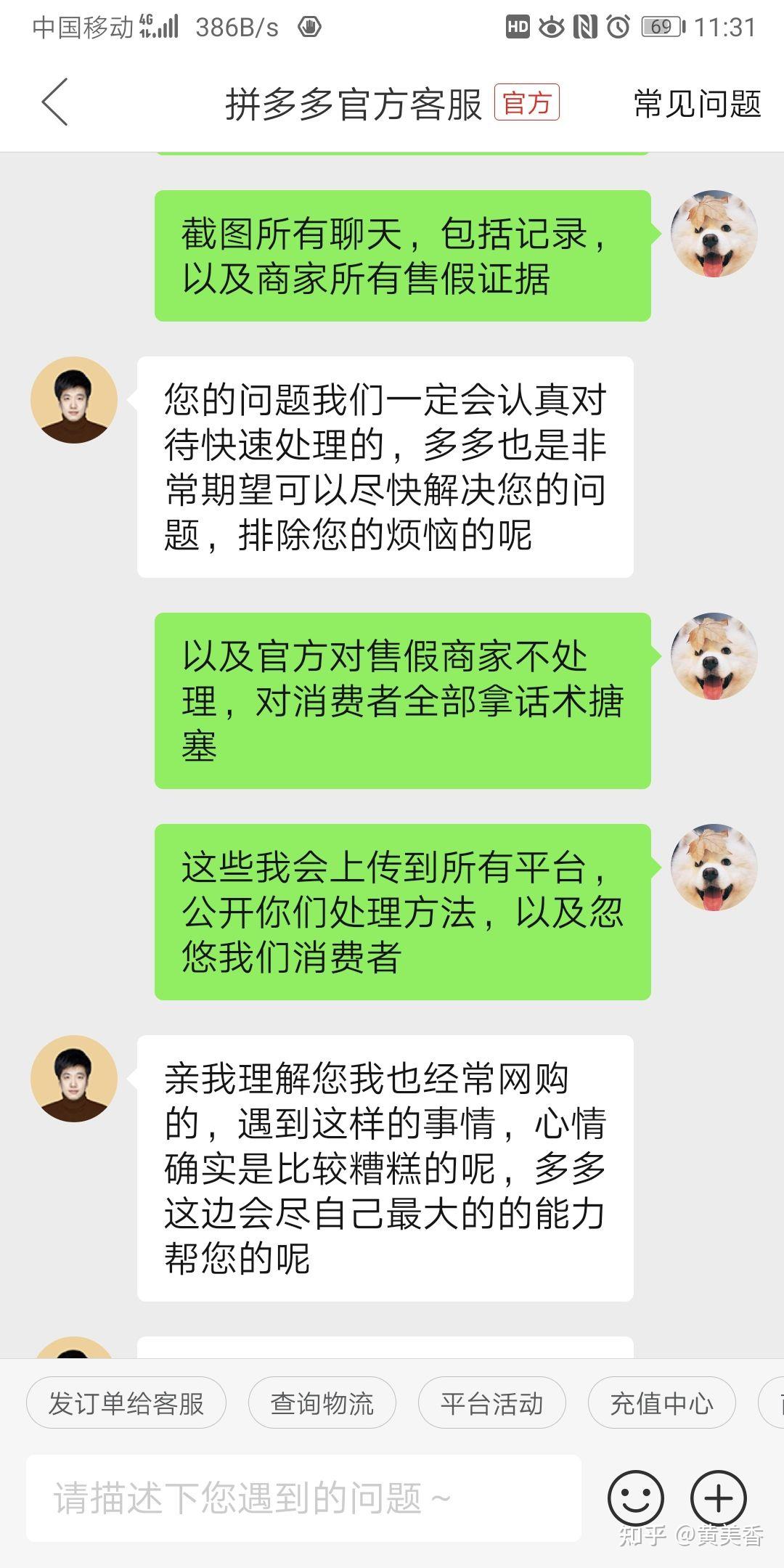Screen dimensions: 784x1568
Task: Select the 发订单给客服 chip
Action: [x=126, y=1403]
